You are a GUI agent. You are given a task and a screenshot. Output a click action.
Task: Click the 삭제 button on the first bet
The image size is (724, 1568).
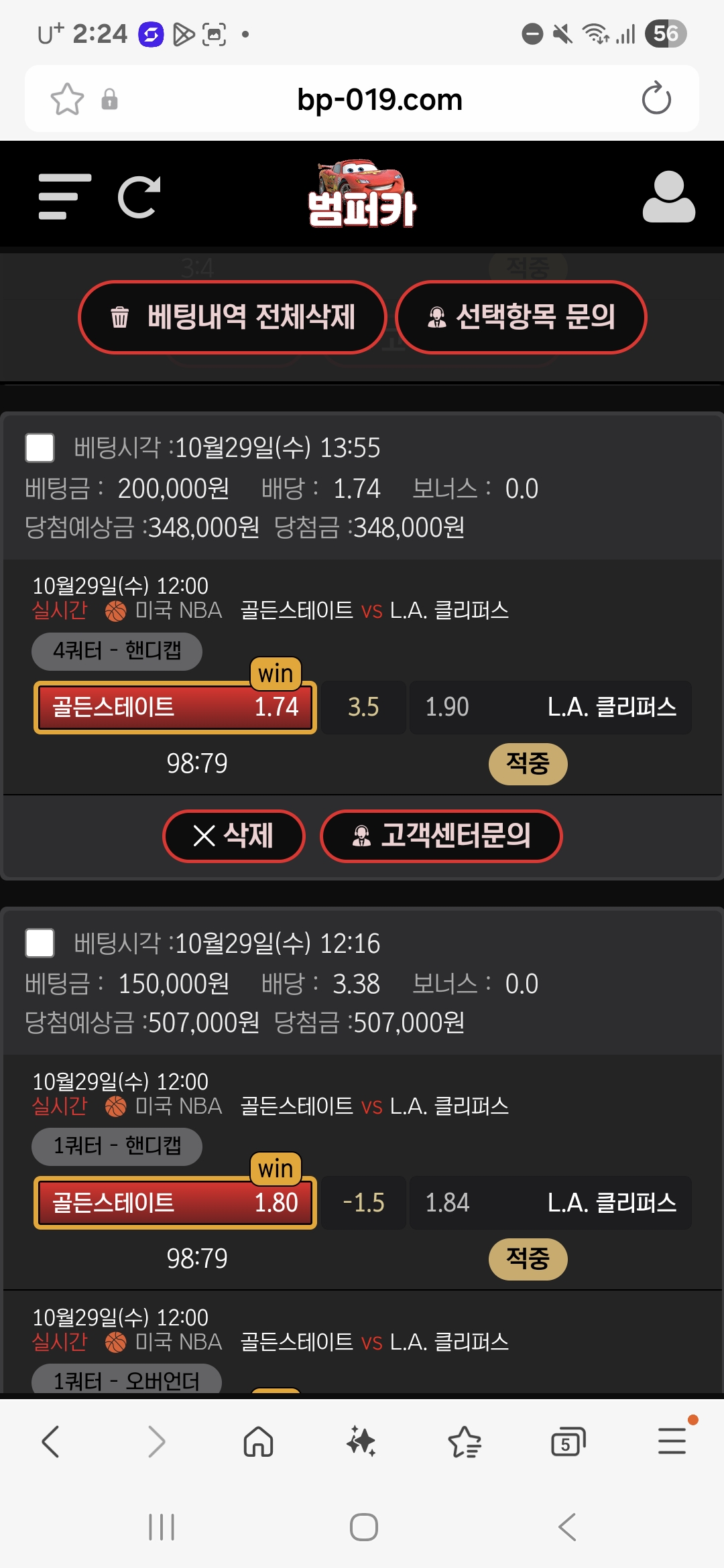[x=233, y=836]
